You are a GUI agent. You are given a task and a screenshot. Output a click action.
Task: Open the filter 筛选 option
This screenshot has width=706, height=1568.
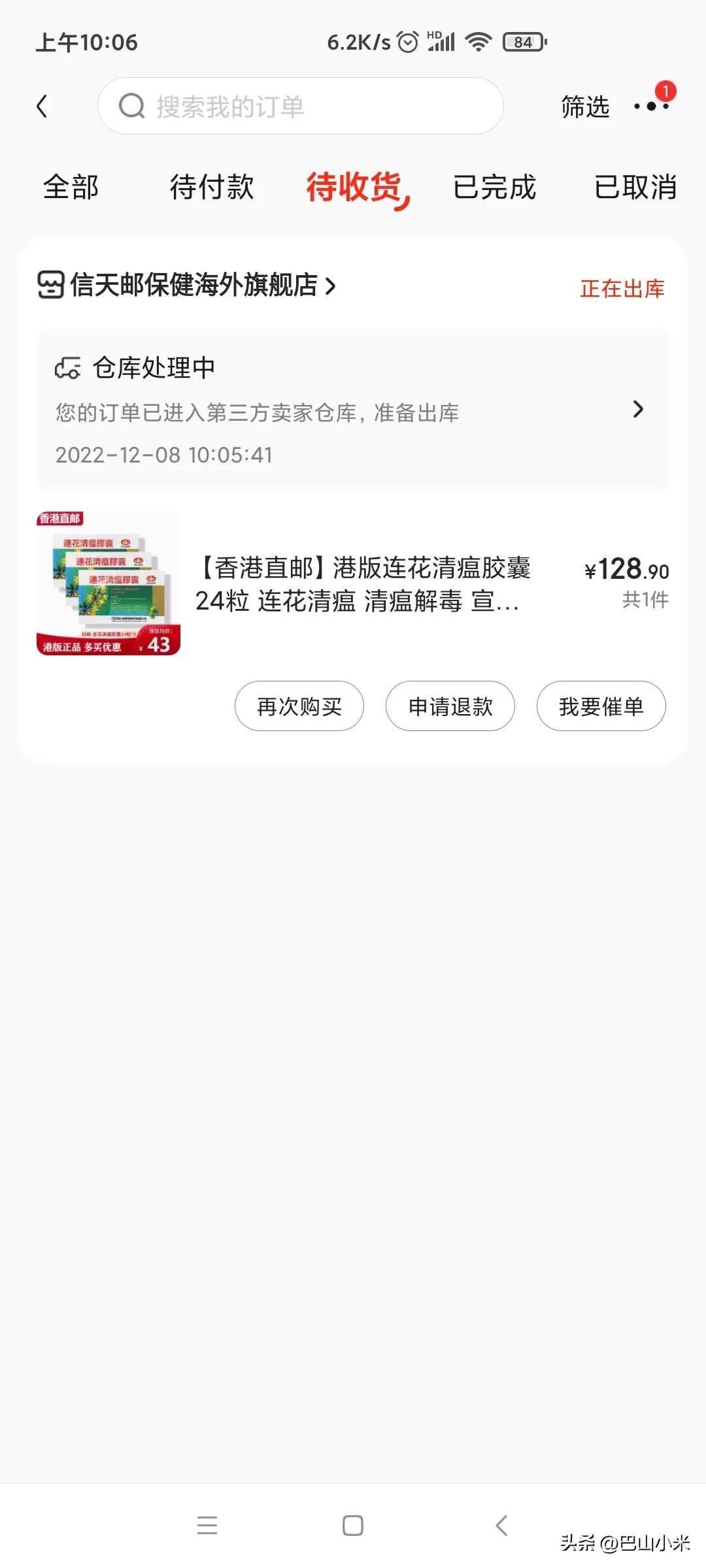click(585, 106)
